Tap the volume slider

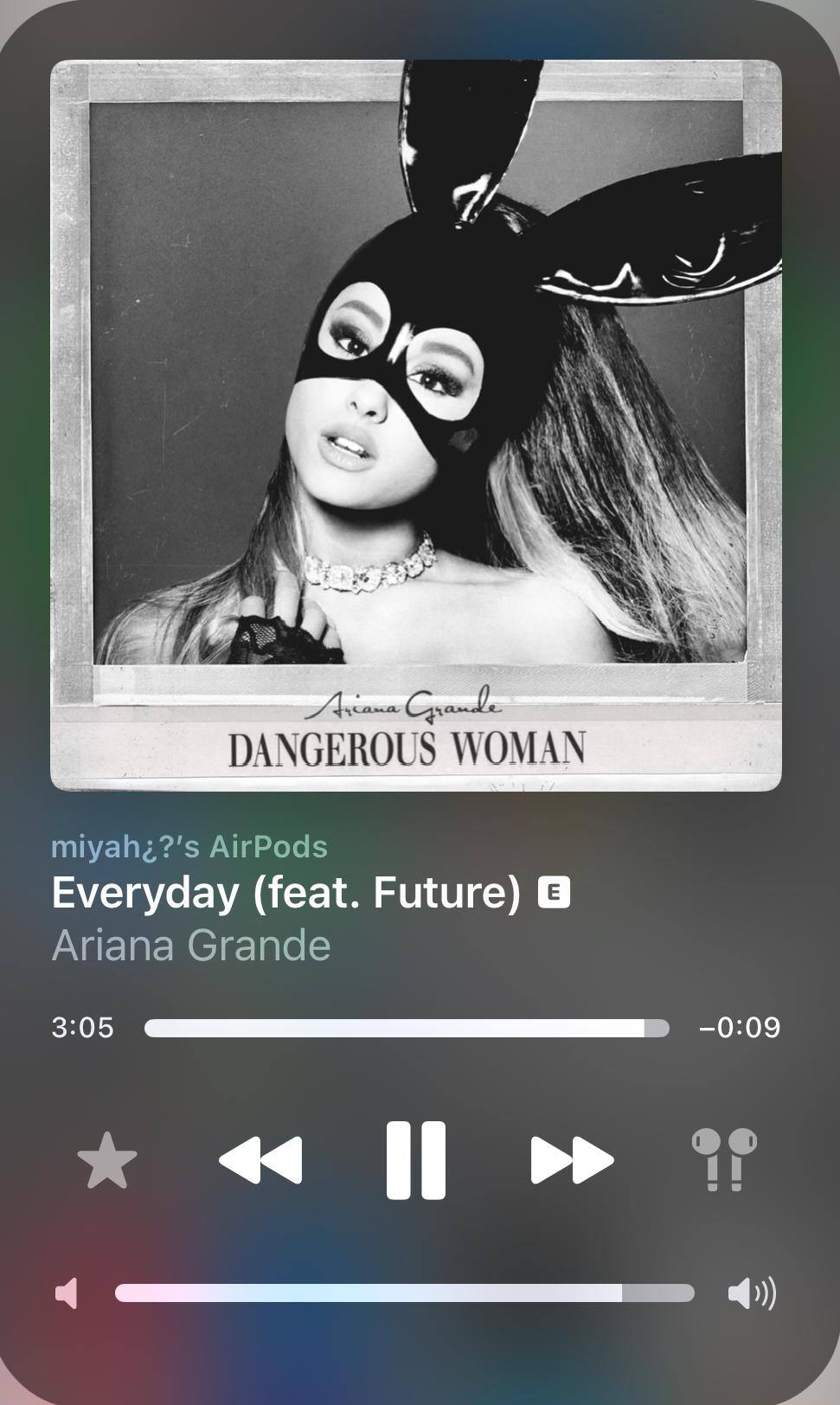coord(404,1293)
